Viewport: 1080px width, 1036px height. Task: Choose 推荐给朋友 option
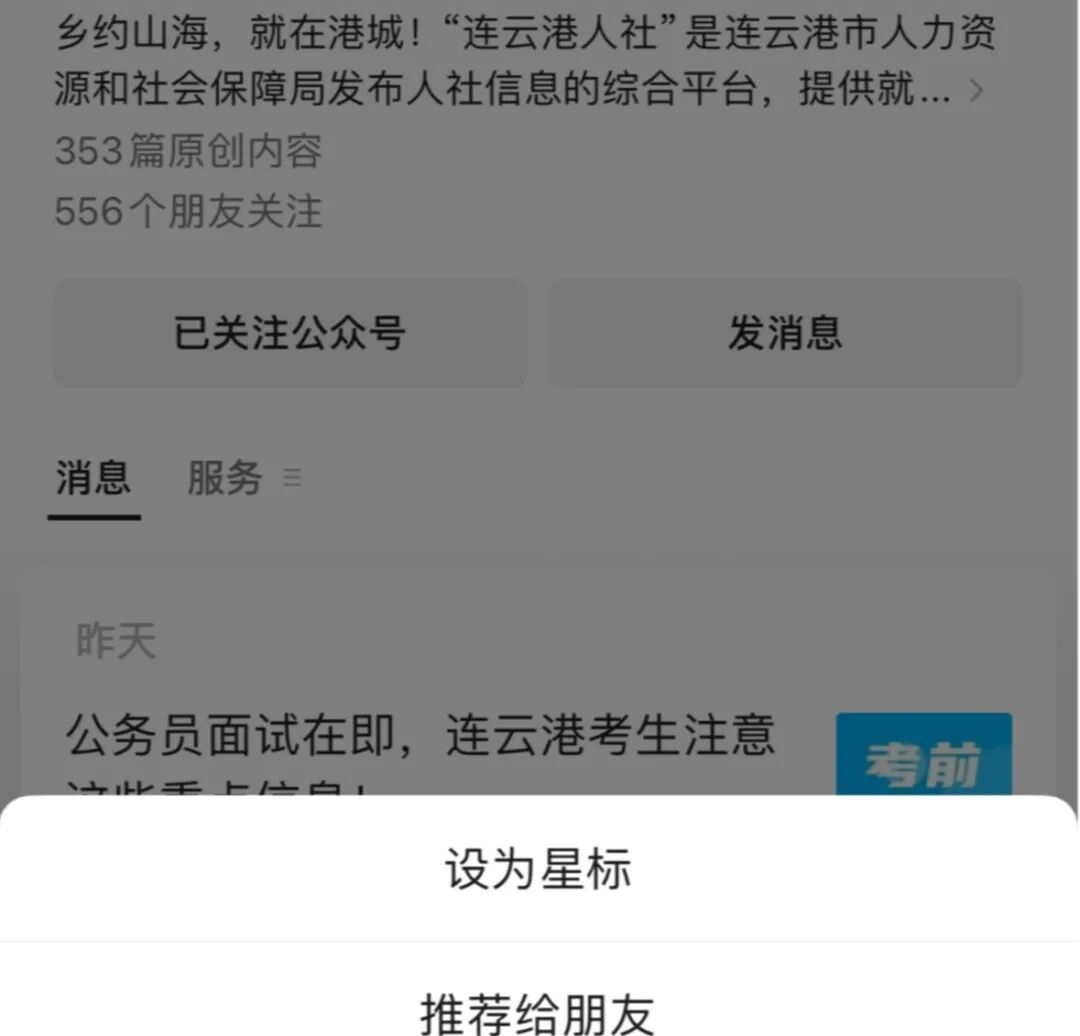coord(538,1013)
